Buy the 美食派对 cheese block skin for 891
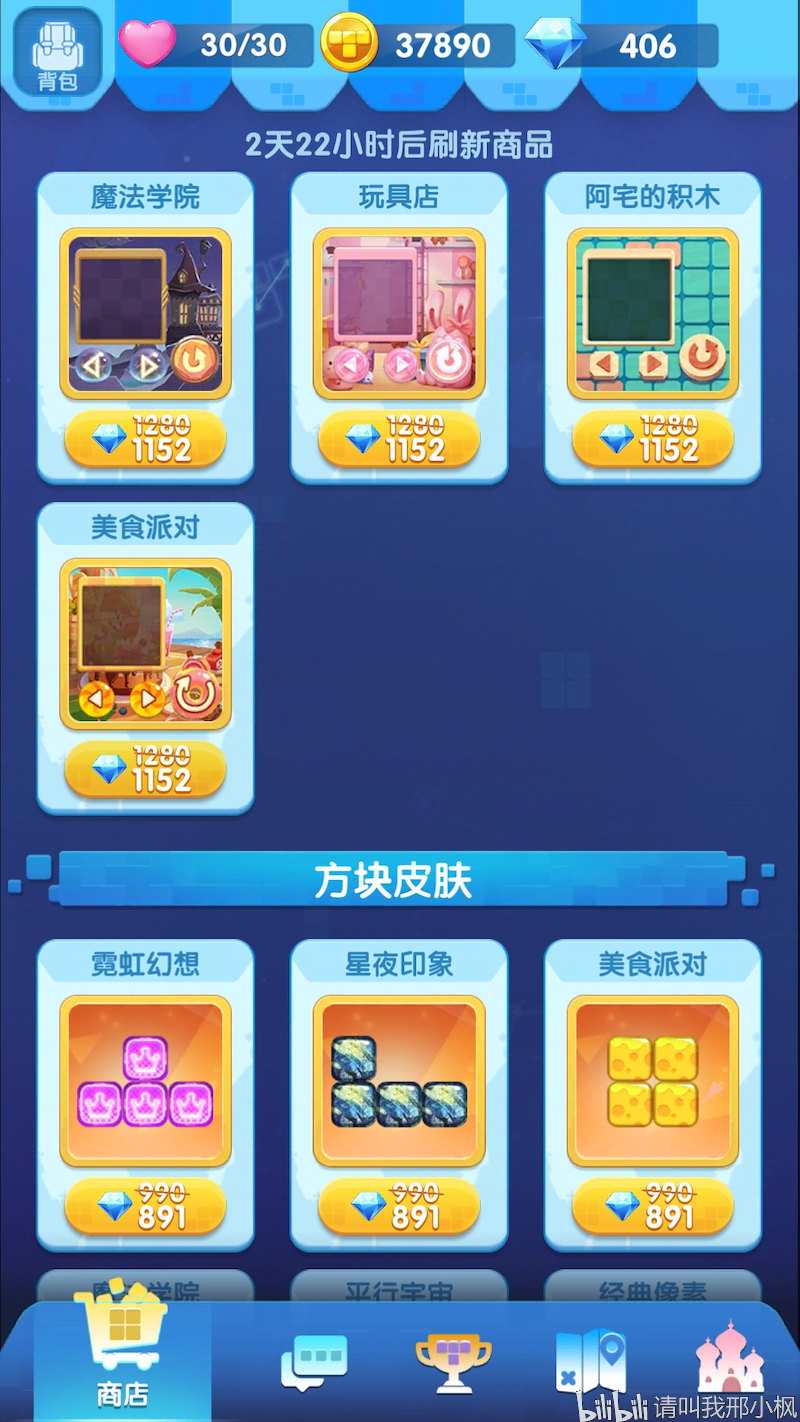 653,1206
